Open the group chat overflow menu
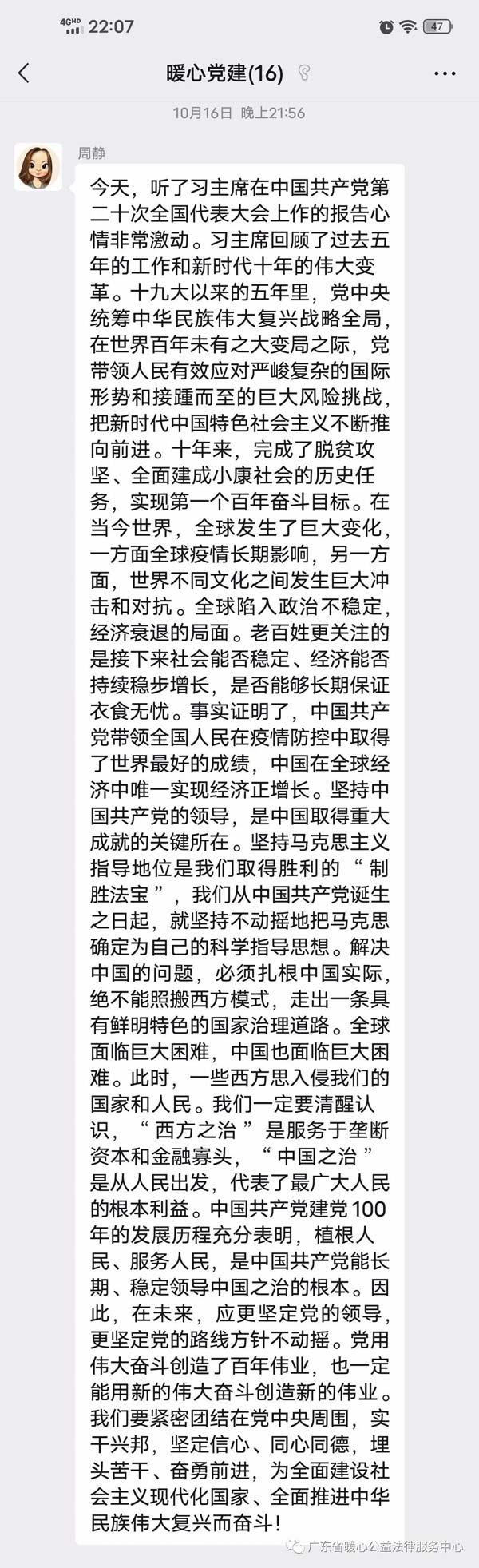 coord(445,73)
